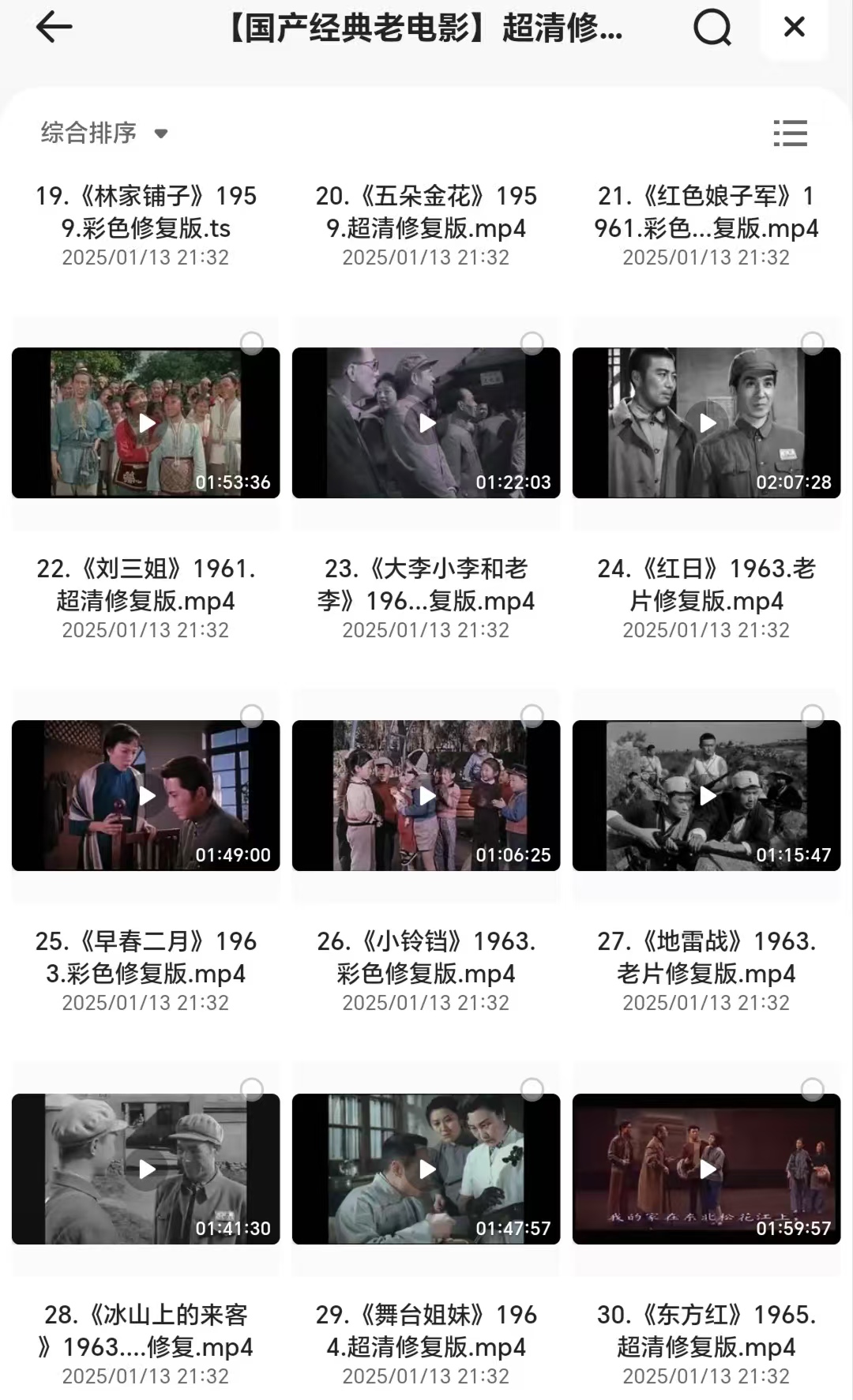Close the page with the X
This screenshot has height=1400, width=853.
point(794,28)
